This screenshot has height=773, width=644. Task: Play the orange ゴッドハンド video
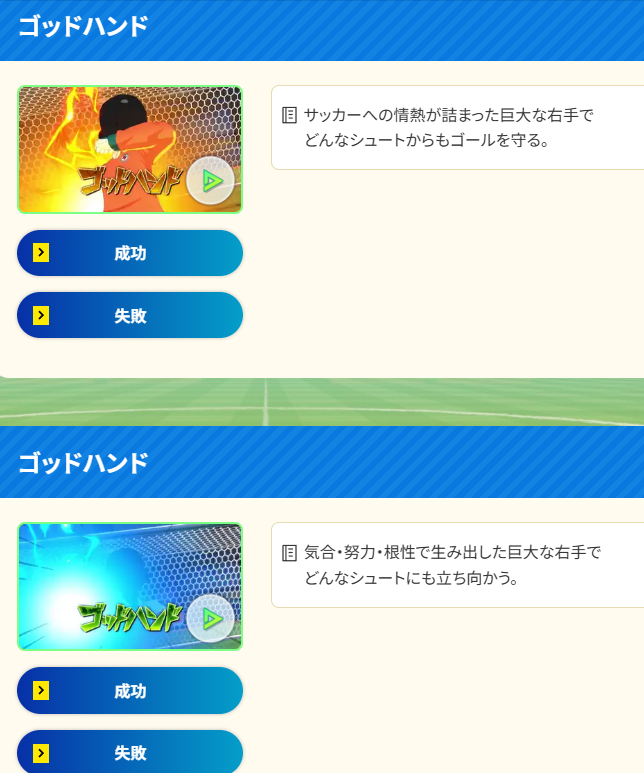coord(210,181)
